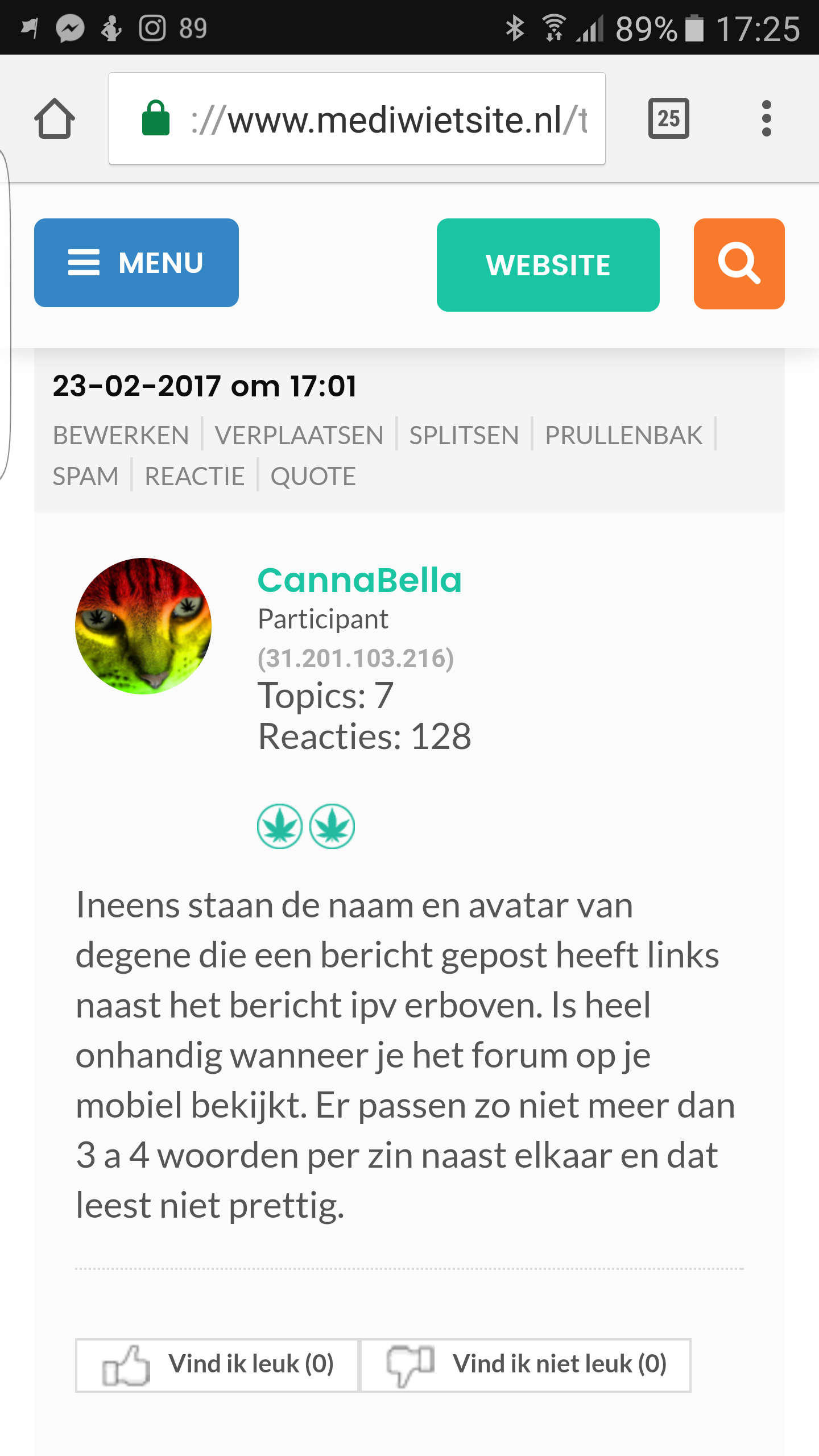Viewport: 819px width, 1456px height.
Task: Open the blue MENU button
Action: (136, 263)
